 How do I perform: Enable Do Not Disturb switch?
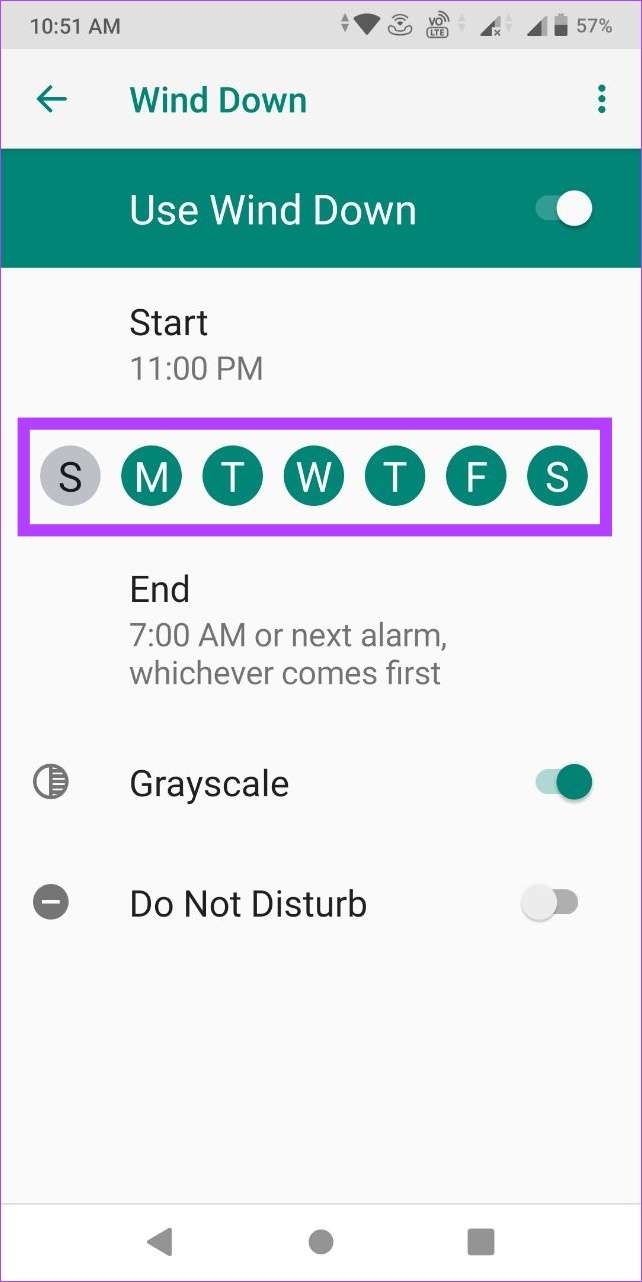[550, 904]
